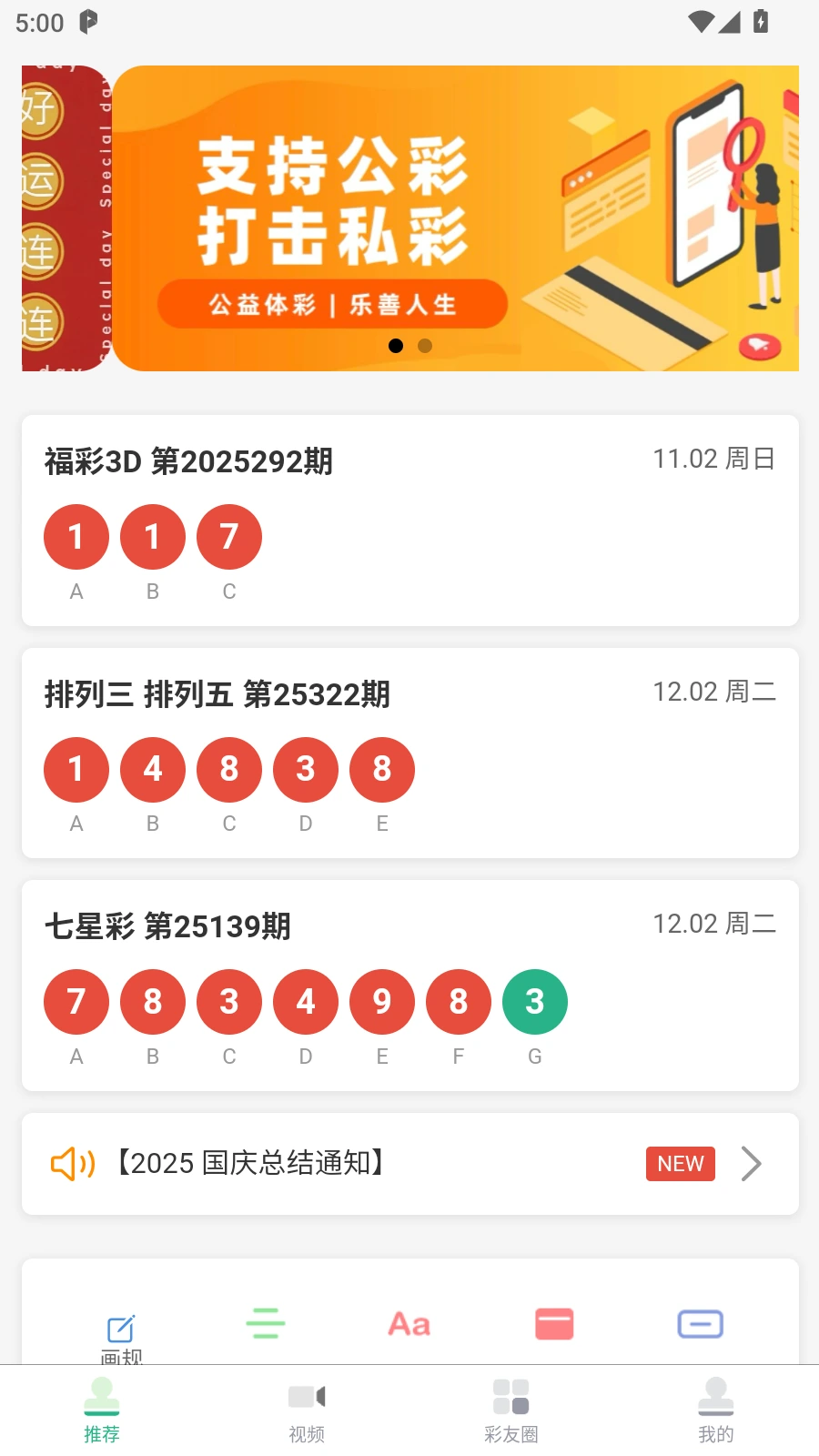
Task: Switch to the second banner slide dot
Action: coord(425,346)
